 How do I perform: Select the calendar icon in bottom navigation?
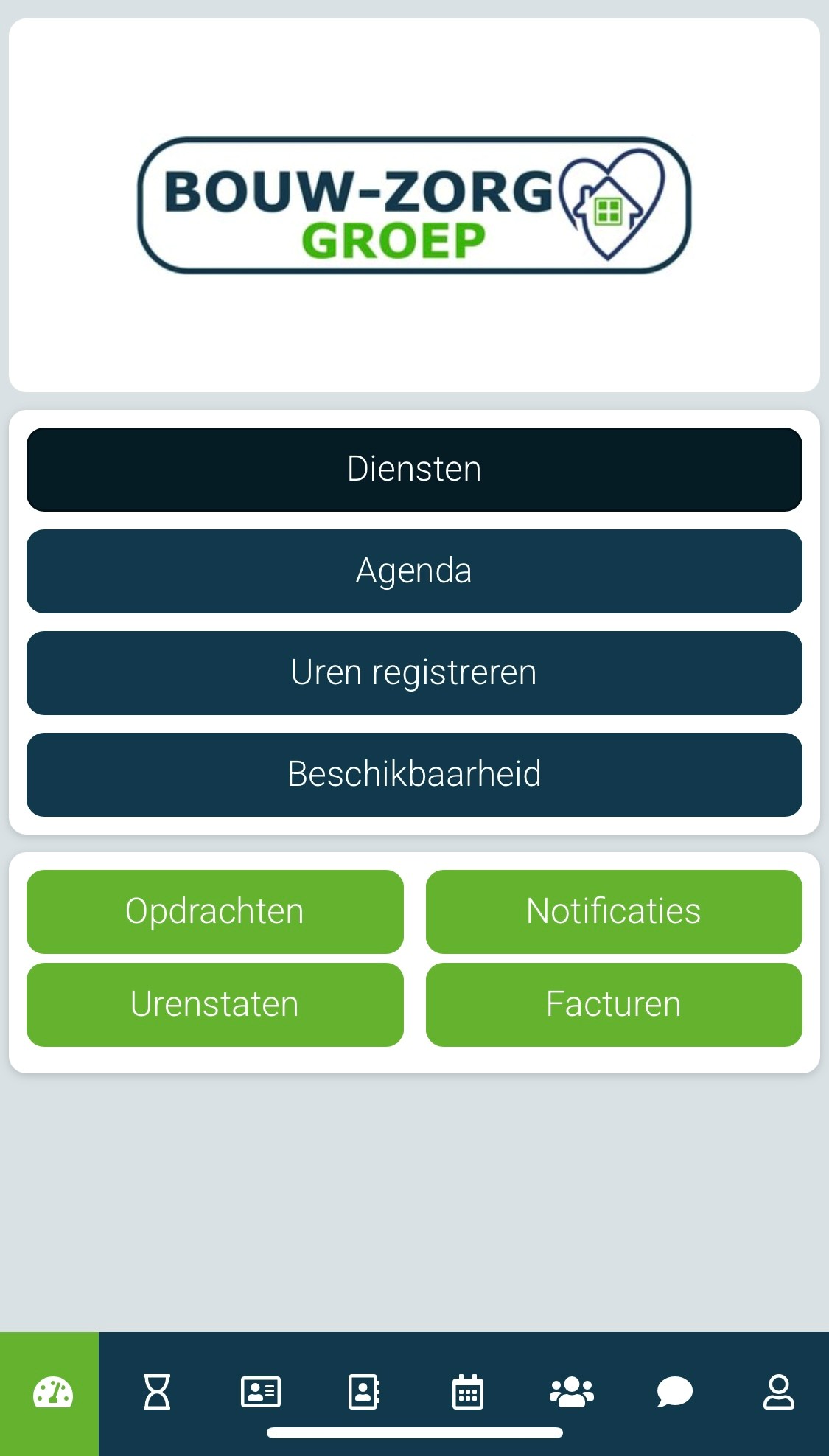(466, 1392)
